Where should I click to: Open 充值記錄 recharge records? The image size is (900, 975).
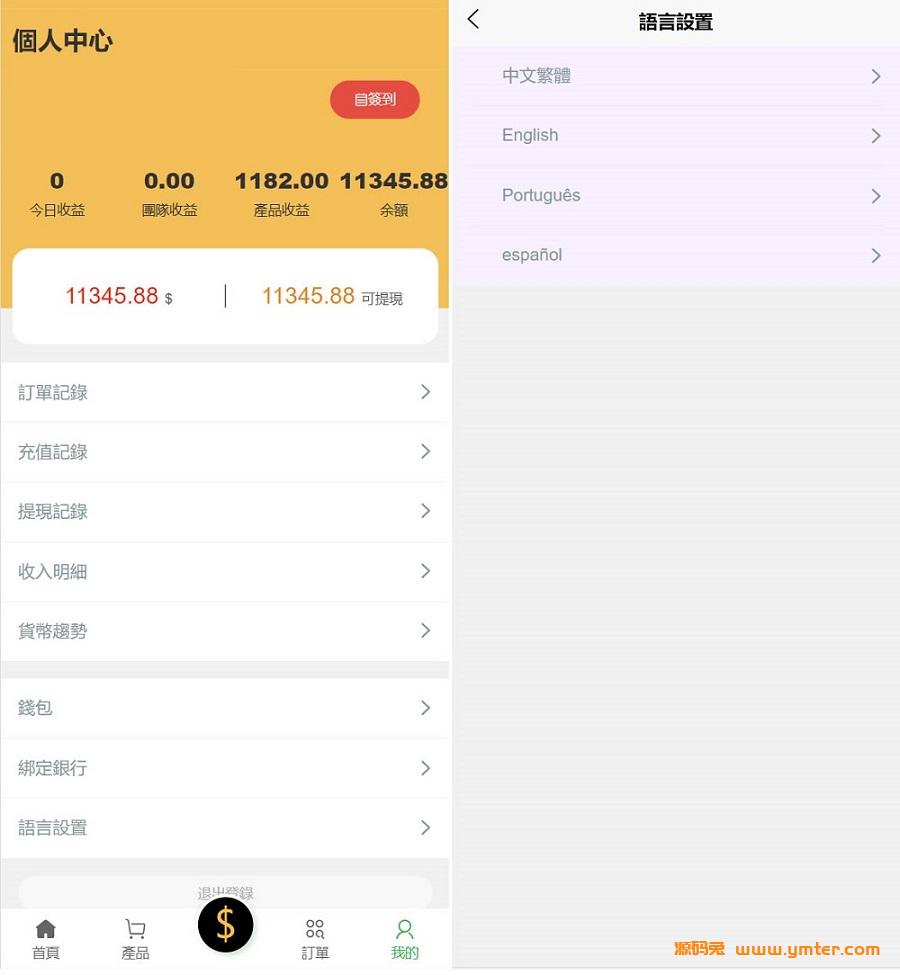click(x=225, y=452)
